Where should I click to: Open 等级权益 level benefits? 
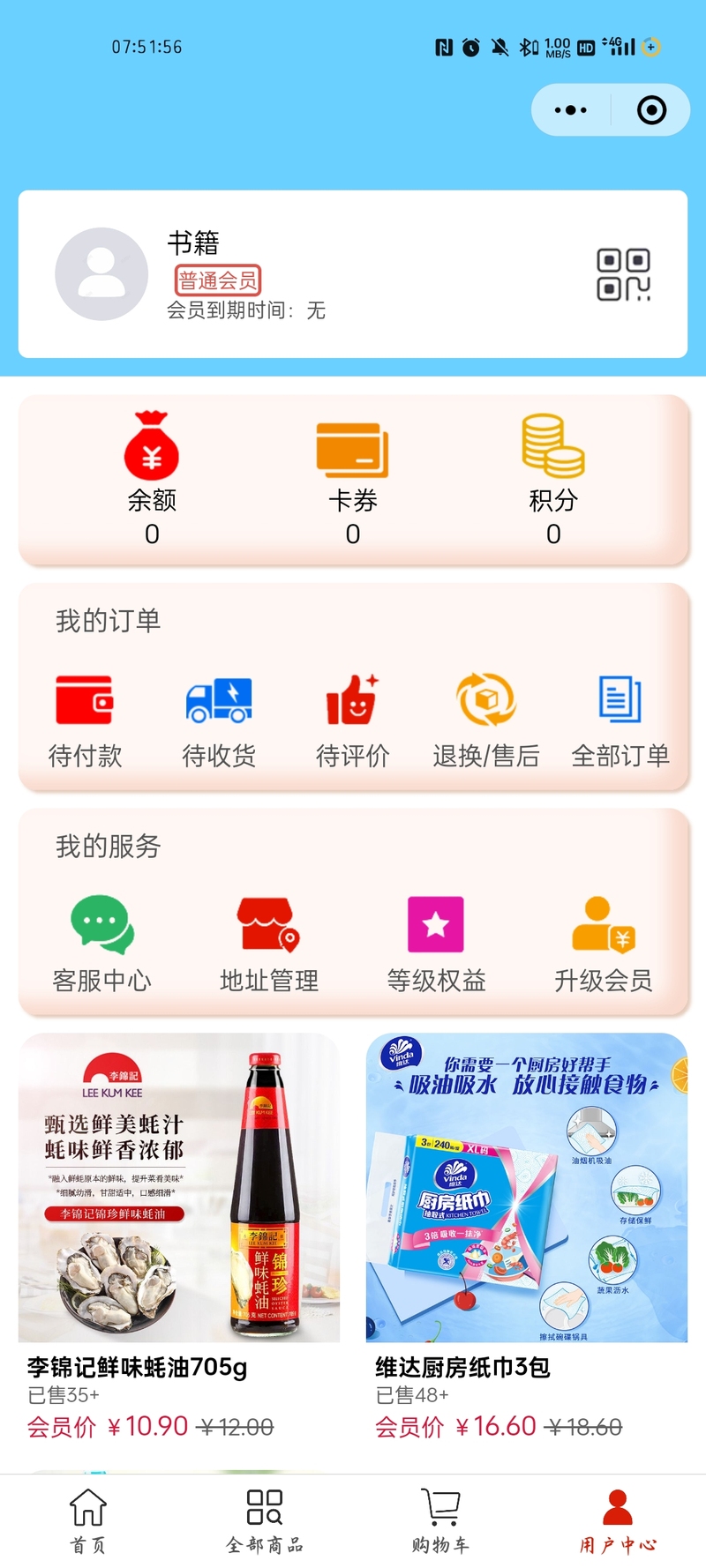[x=436, y=945]
